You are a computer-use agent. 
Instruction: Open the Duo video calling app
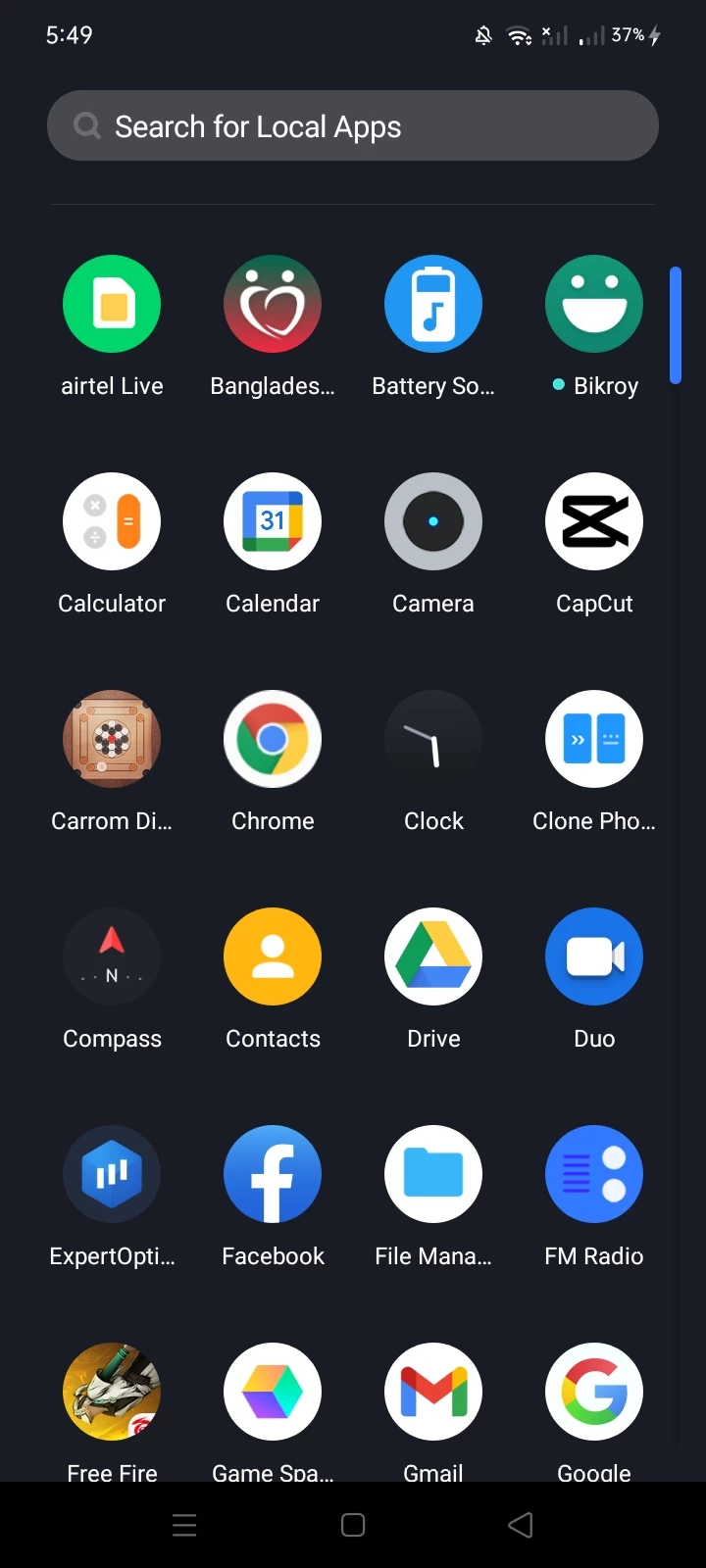[x=594, y=956]
